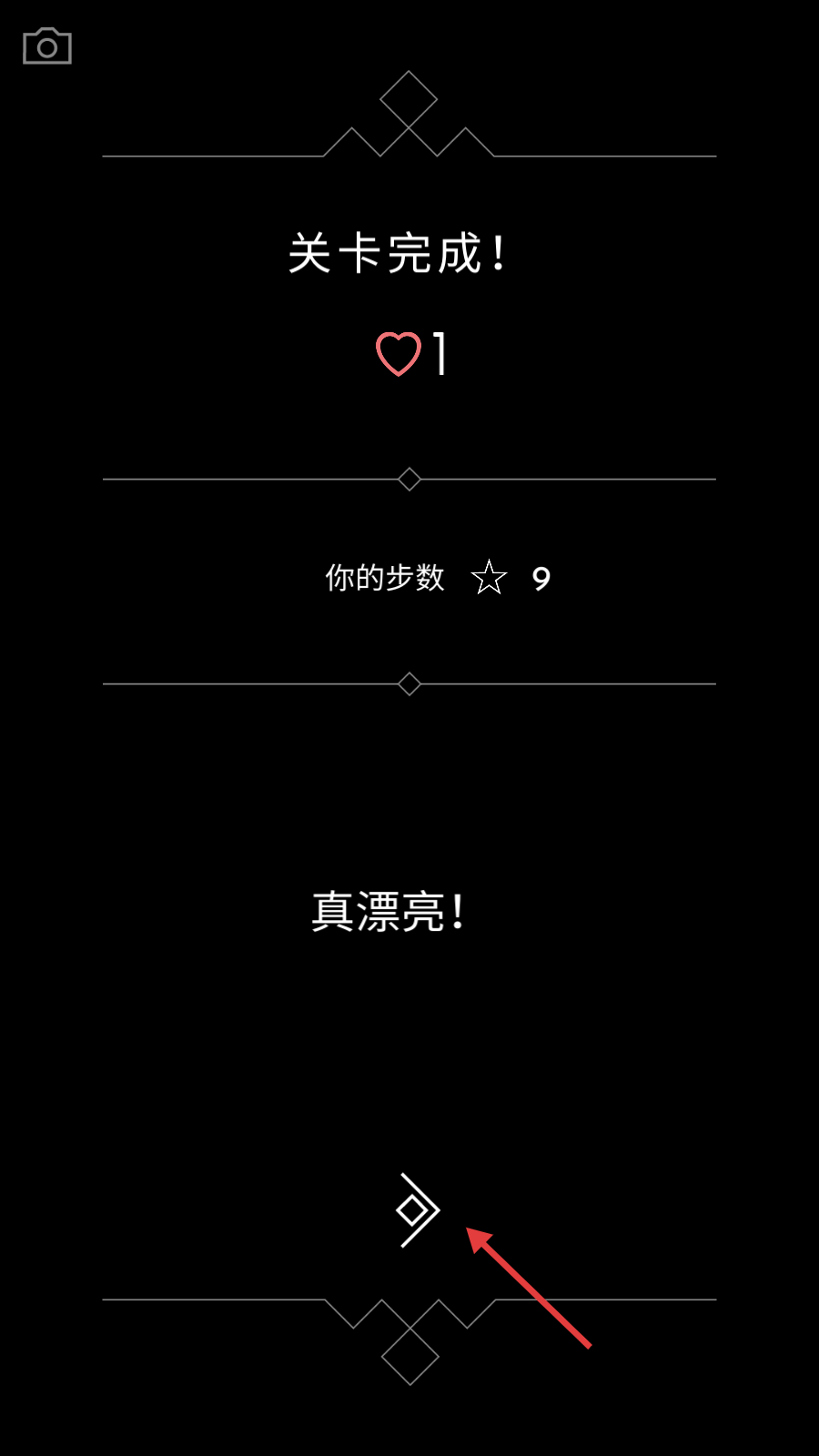Tap the camera screenshot icon
The height and width of the screenshot is (1456, 819).
(x=47, y=46)
